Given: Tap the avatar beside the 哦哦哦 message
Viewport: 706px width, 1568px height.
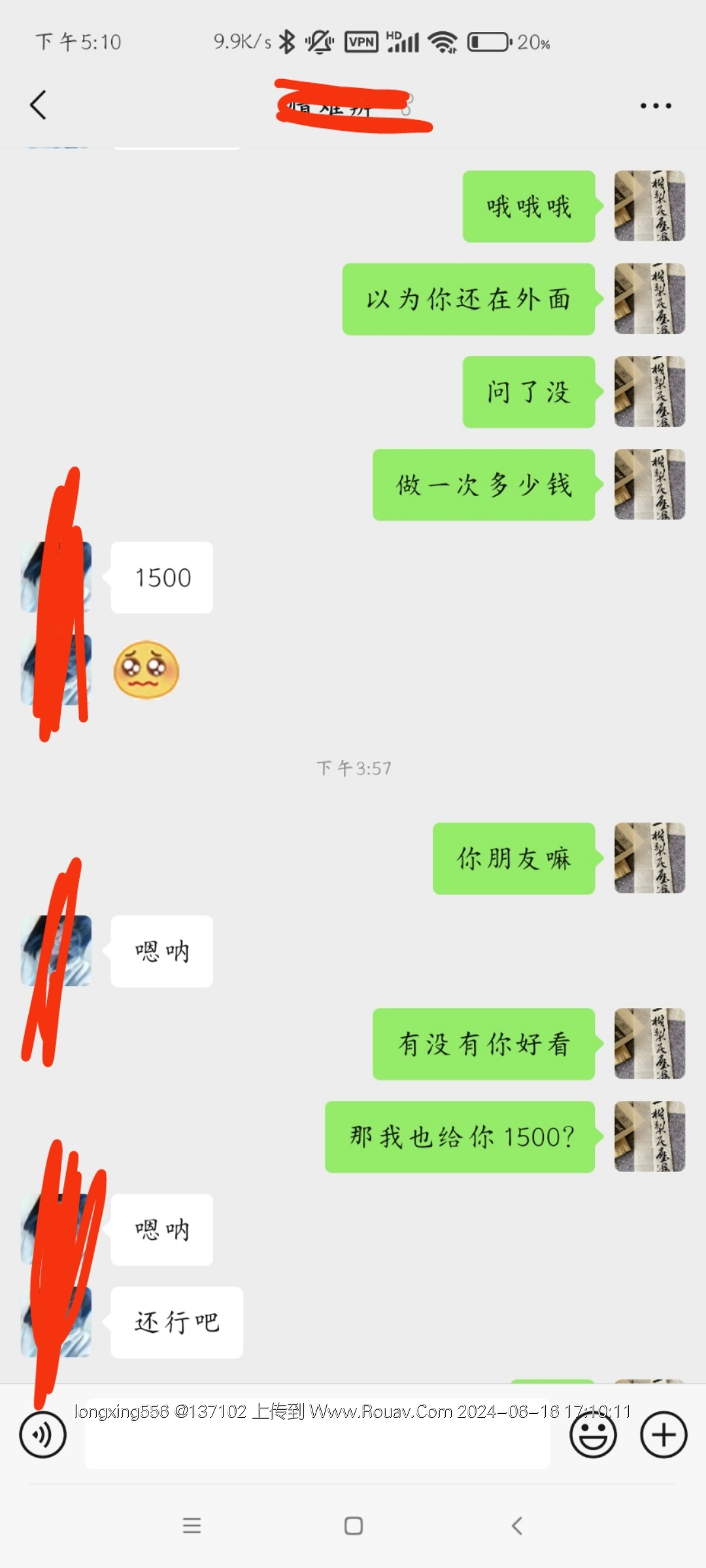Looking at the screenshot, I should click(x=649, y=206).
